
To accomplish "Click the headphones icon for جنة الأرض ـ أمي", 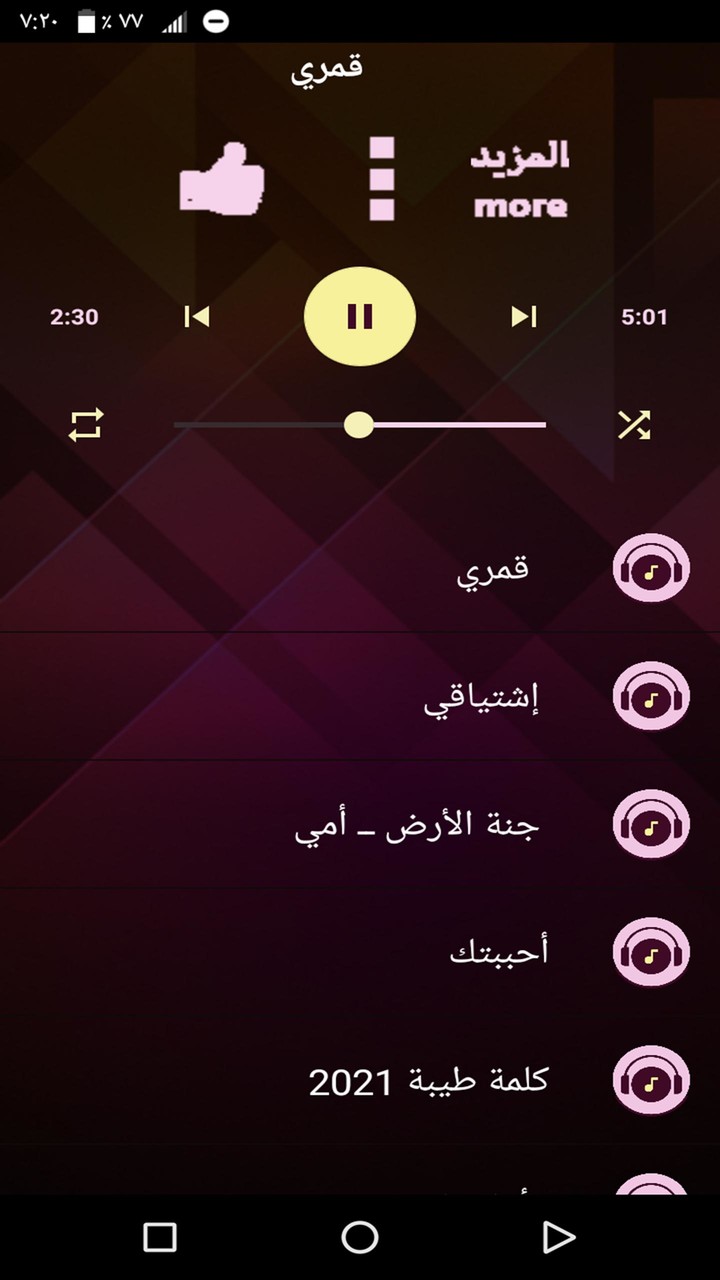I will (650, 824).
